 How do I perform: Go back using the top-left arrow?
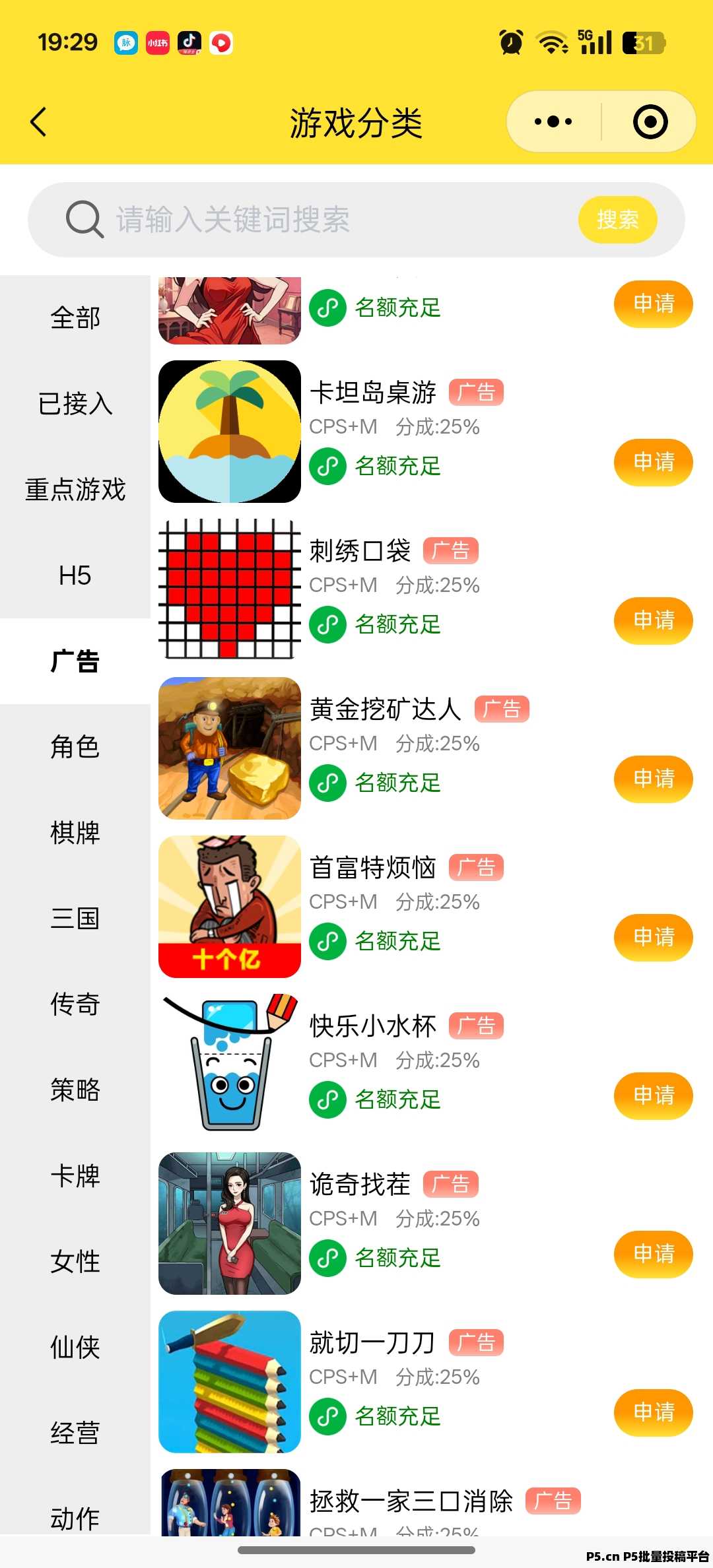click(x=39, y=122)
